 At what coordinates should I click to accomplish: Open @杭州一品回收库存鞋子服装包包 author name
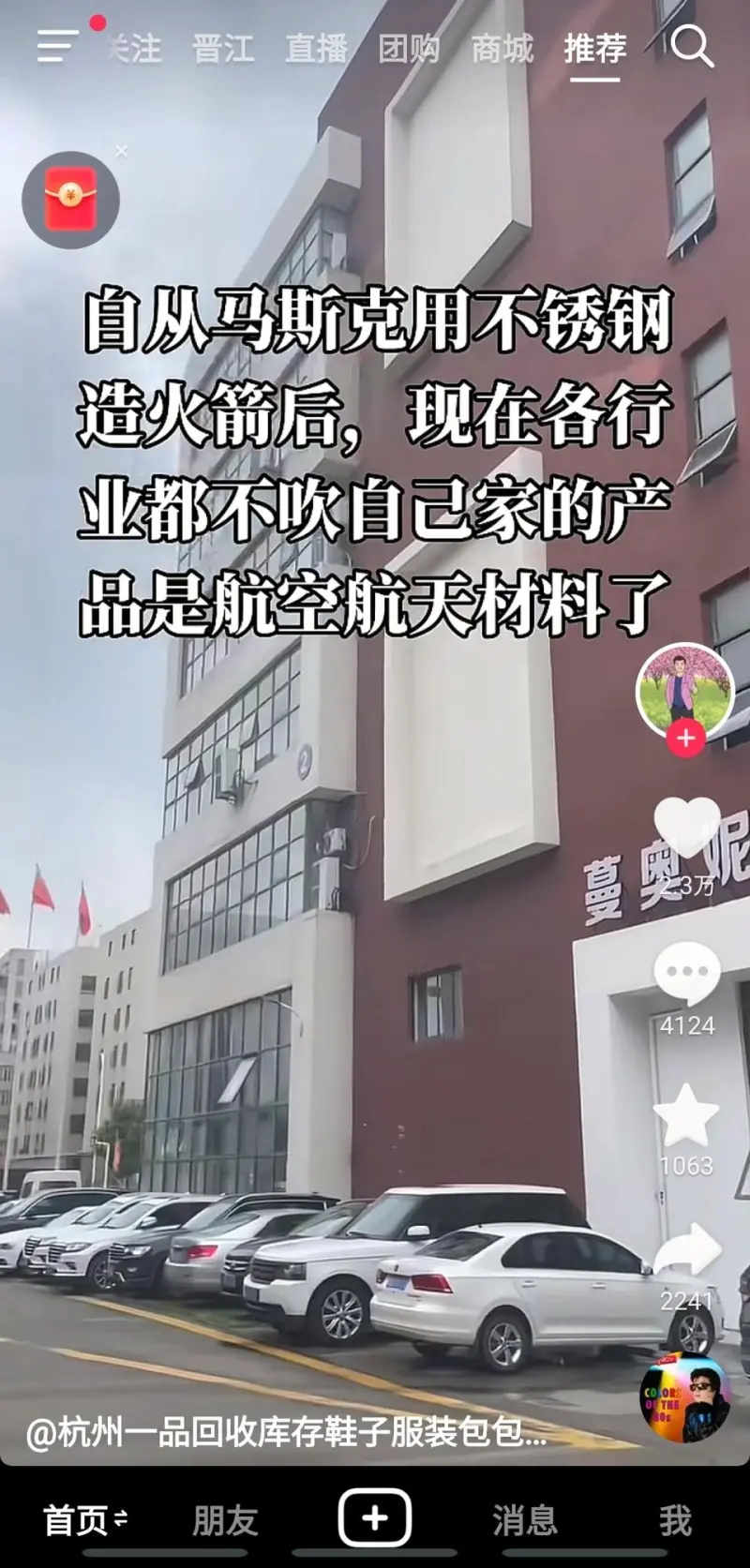point(286,1433)
